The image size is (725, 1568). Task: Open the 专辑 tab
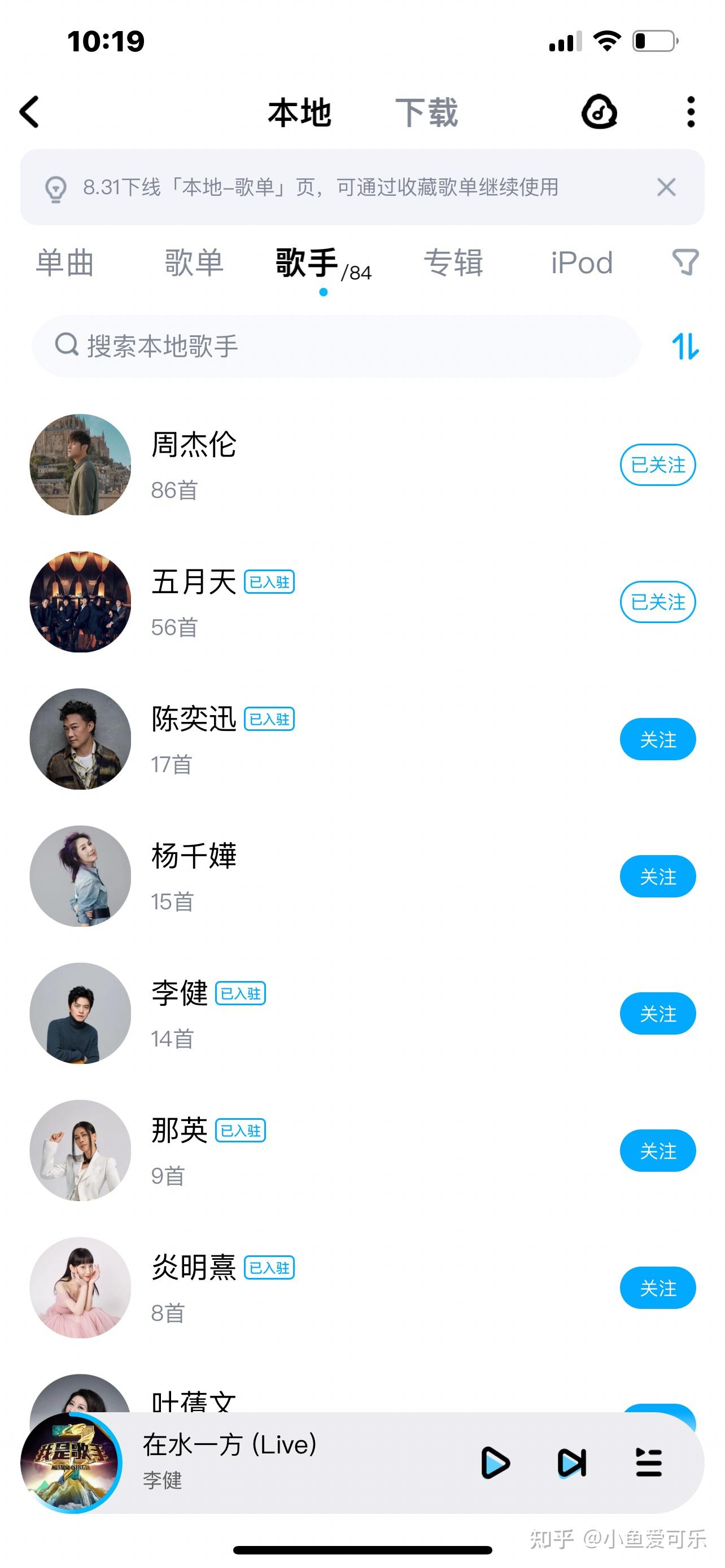(x=453, y=263)
